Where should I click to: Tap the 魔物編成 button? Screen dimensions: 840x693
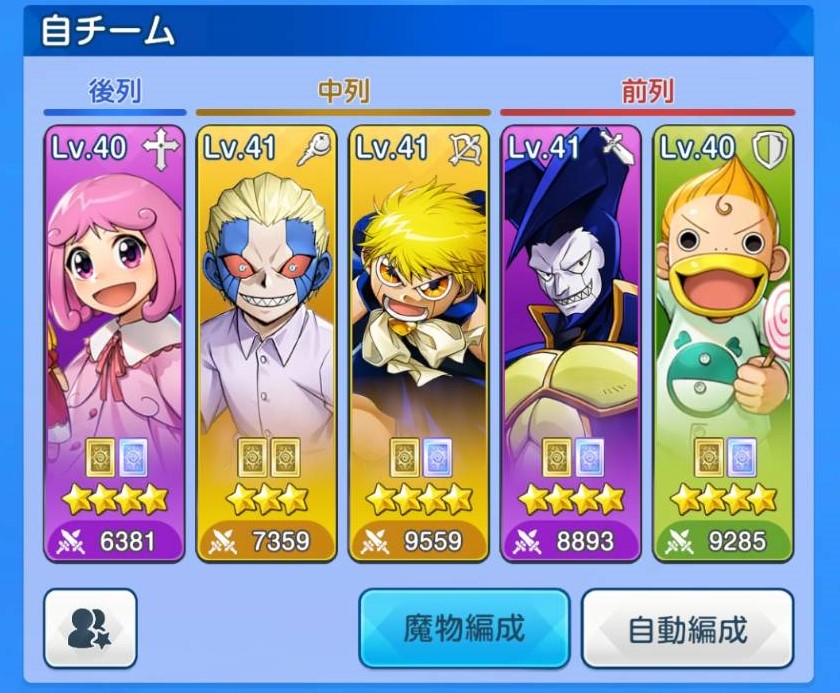pyautogui.click(x=464, y=629)
